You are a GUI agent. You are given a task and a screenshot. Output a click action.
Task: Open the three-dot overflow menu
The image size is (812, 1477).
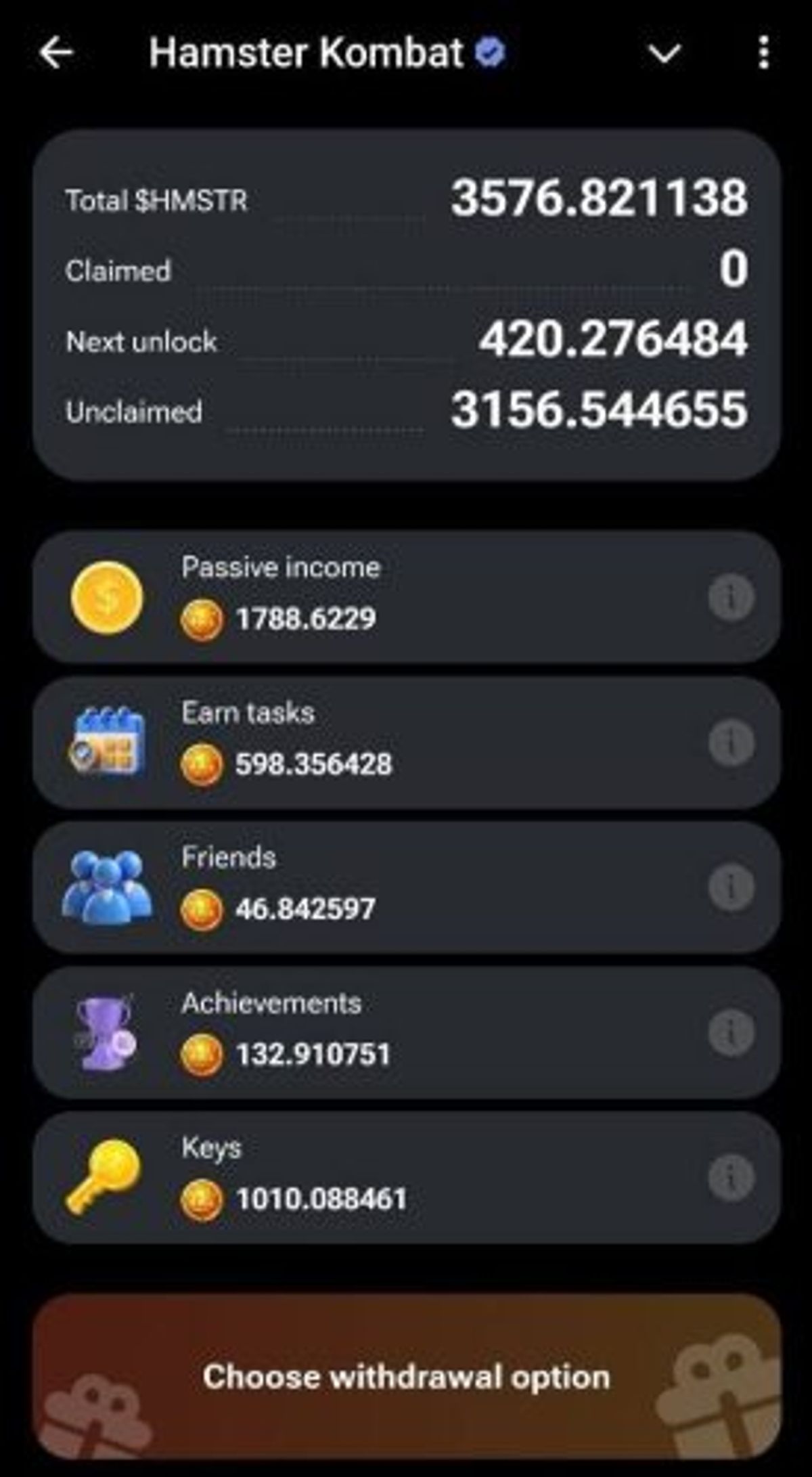[x=764, y=53]
